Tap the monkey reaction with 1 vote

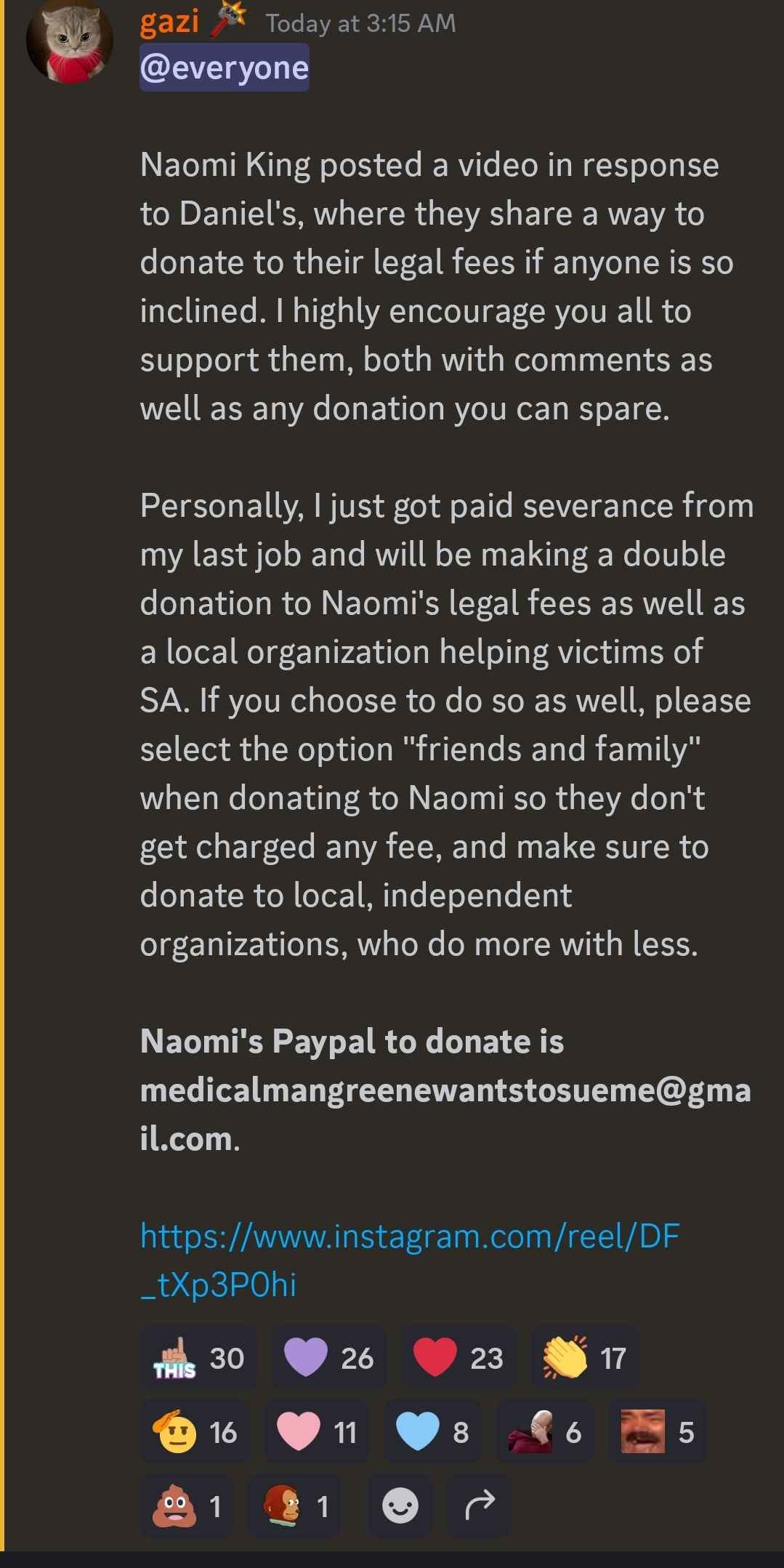[295, 1506]
